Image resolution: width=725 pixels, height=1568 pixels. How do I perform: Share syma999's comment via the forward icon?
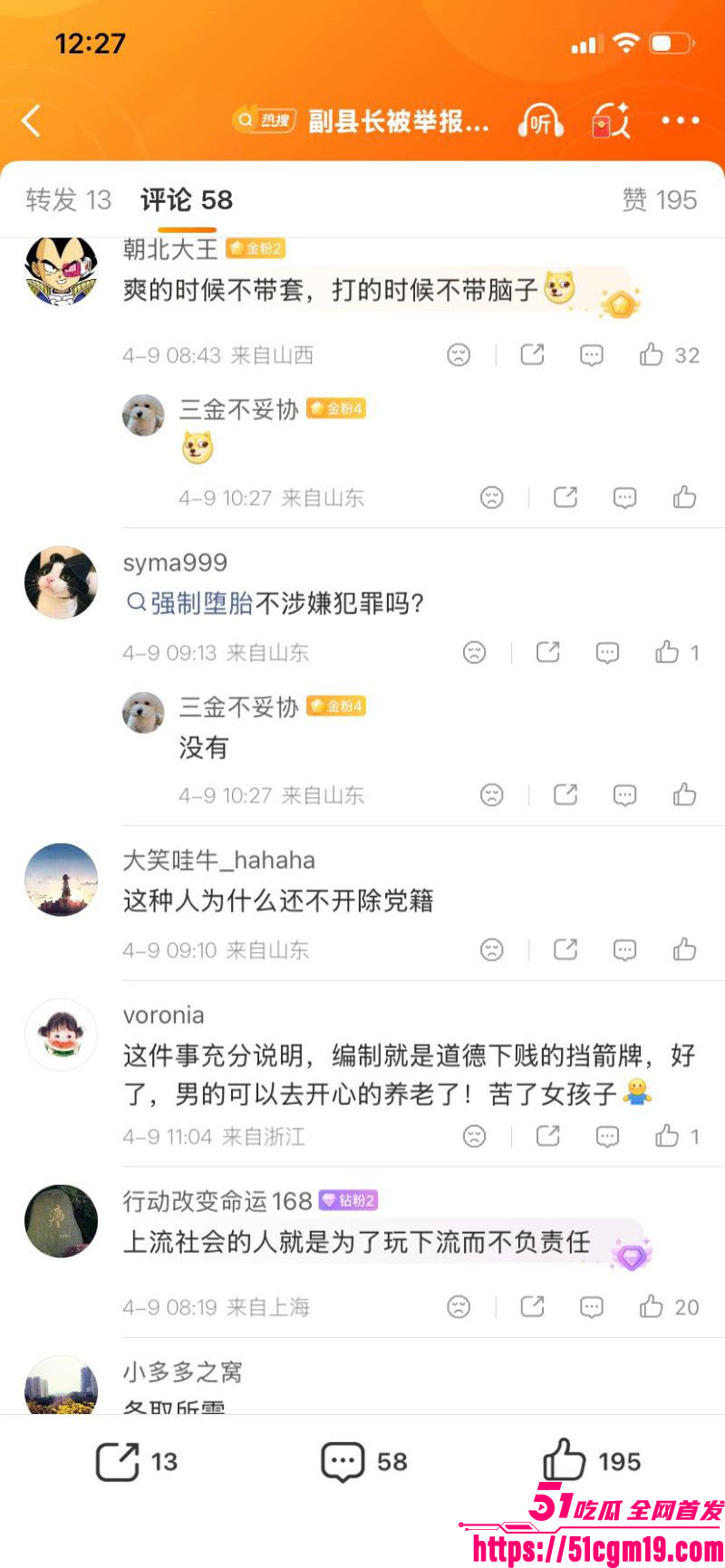point(547,652)
